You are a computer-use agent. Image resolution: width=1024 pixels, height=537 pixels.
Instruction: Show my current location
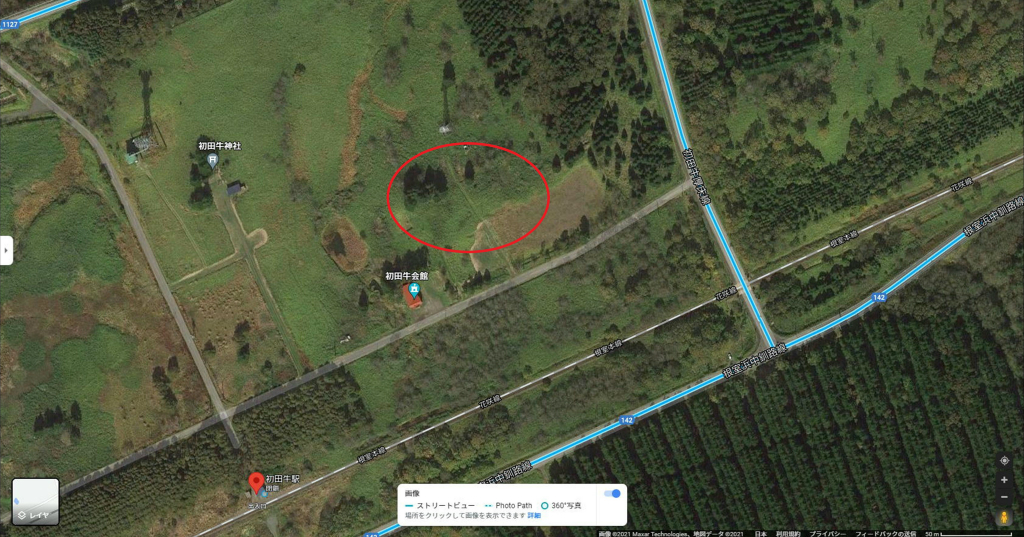coord(1004,461)
